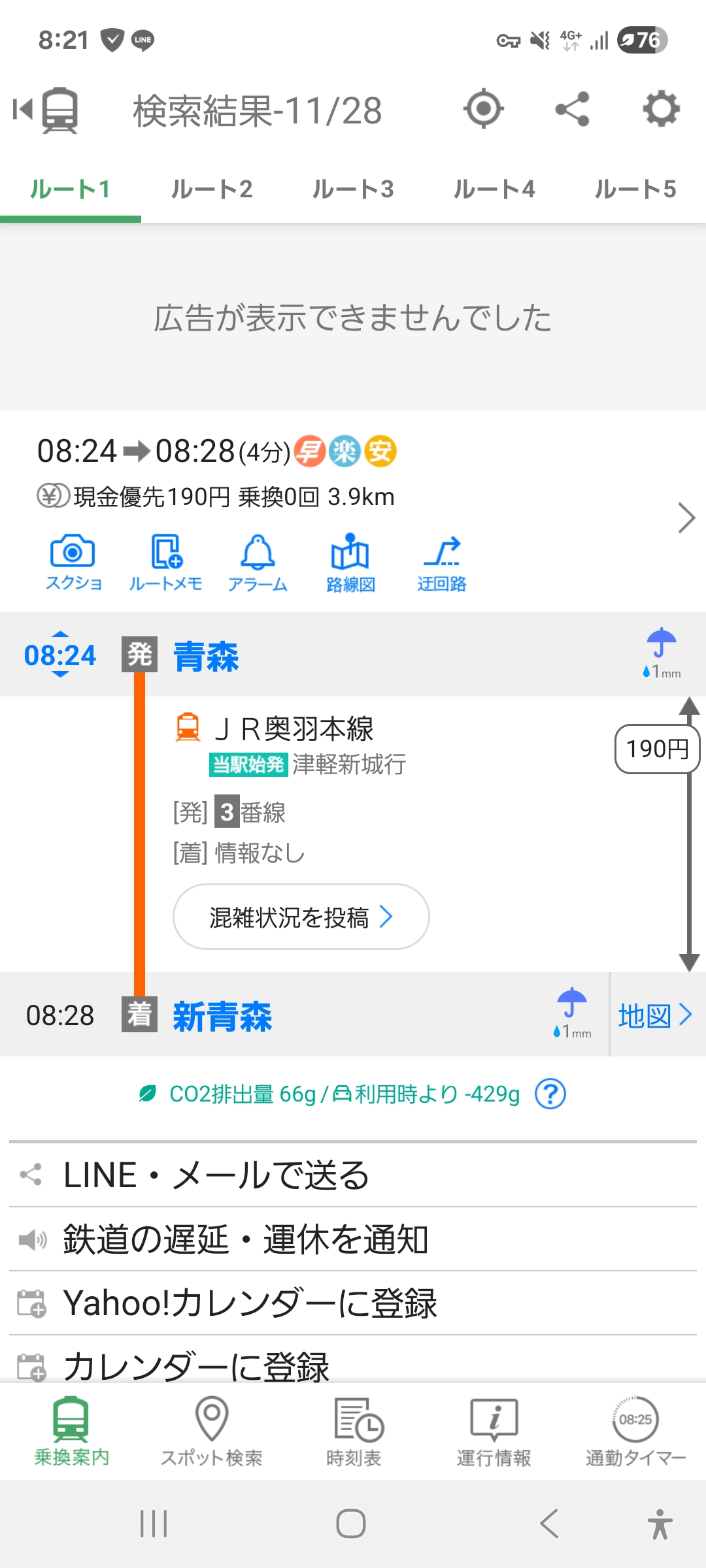Open the 路線図 route map
The width and height of the screenshot is (706, 1568).
click(x=350, y=563)
